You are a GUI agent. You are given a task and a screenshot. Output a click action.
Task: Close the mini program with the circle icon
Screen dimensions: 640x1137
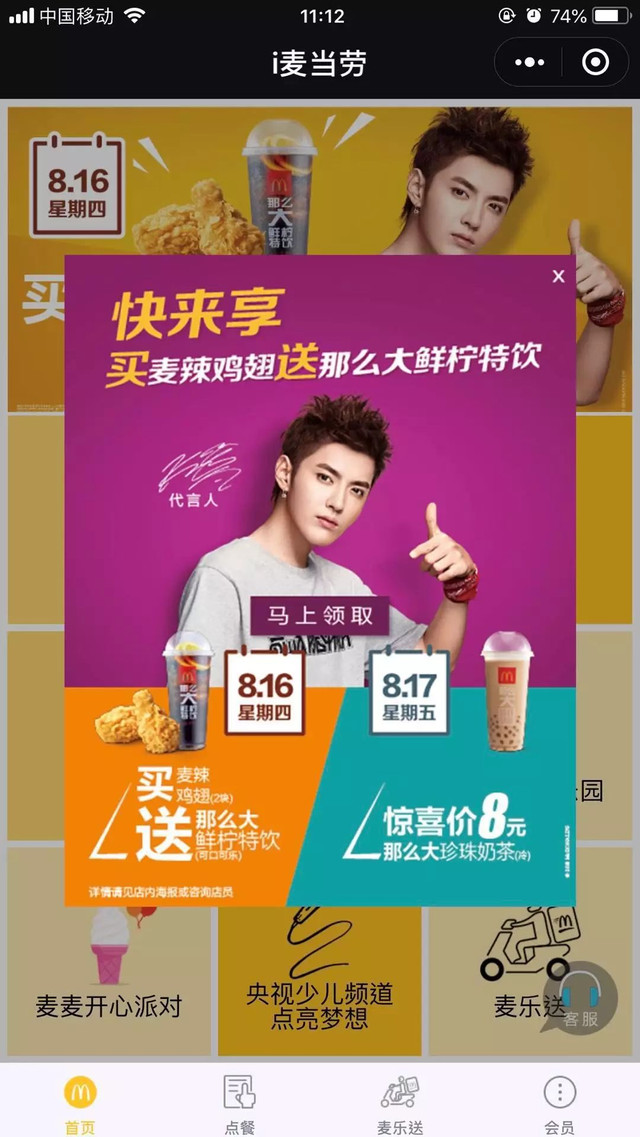click(595, 63)
